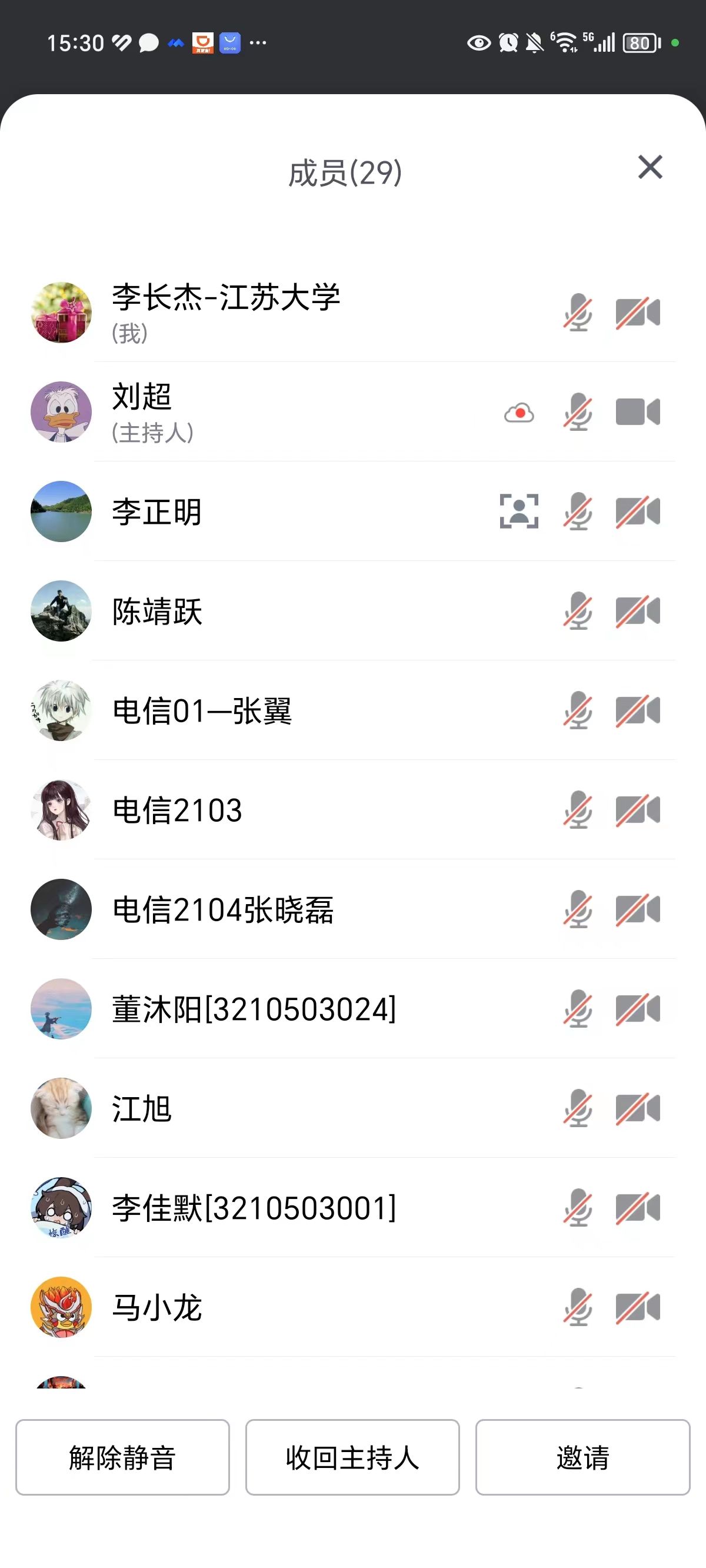The height and width of the screenshot is (1568, 706).
Task: Tap the 邀请 button
Action: (x=582, y=1457)
